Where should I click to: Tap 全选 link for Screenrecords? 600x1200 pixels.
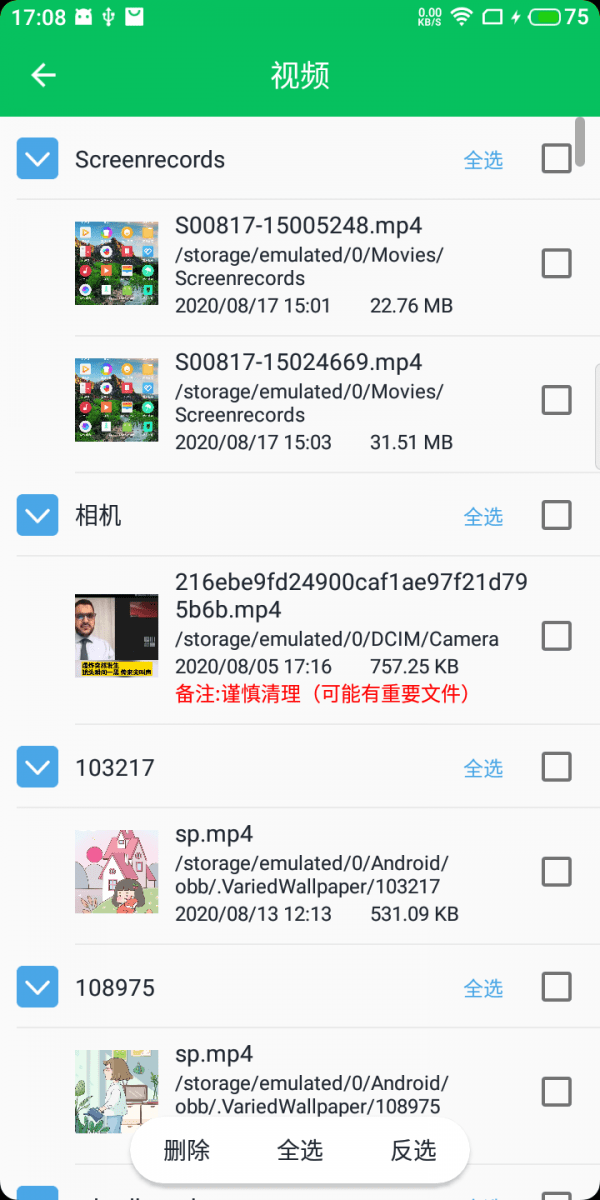coord(483,160)
